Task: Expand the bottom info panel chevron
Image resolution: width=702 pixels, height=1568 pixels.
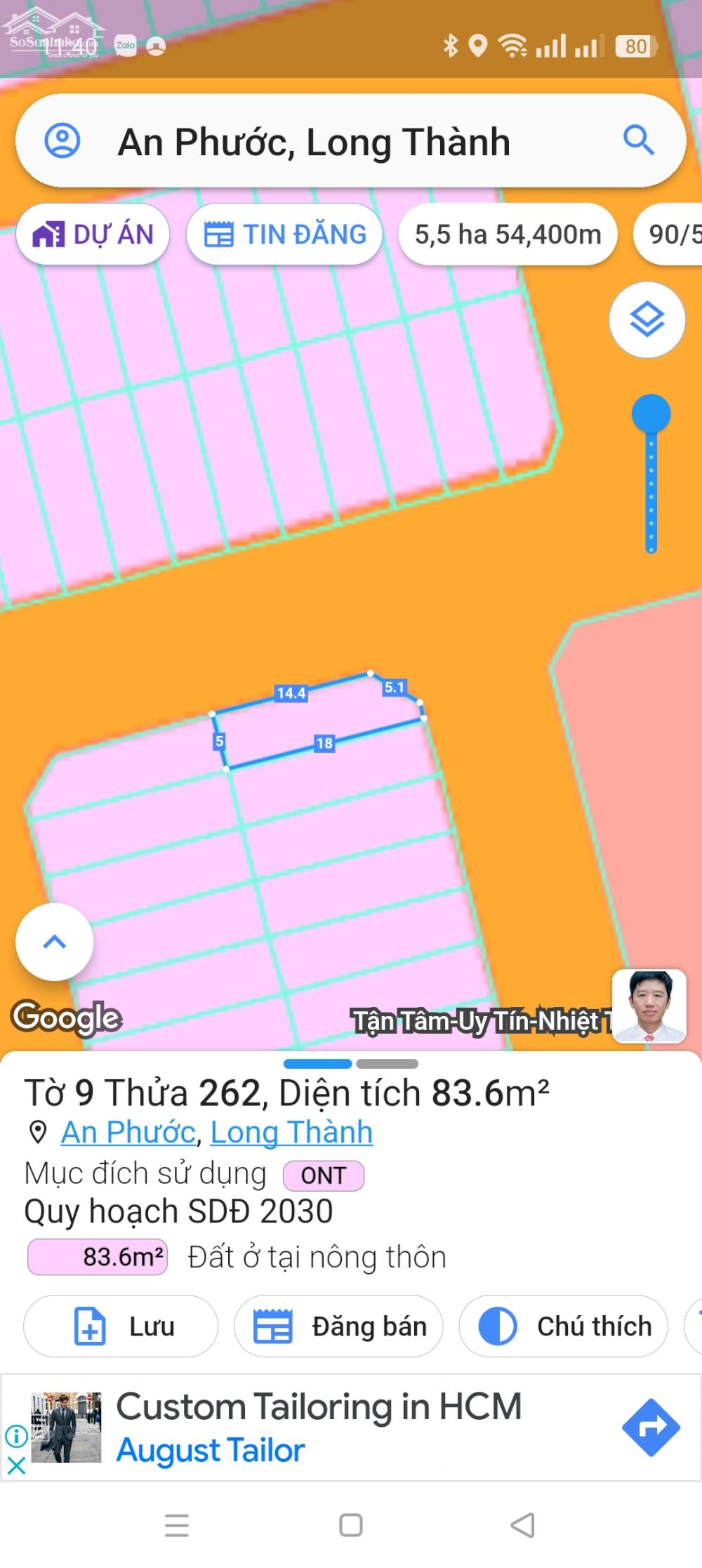Action: (x=55, y=942)
